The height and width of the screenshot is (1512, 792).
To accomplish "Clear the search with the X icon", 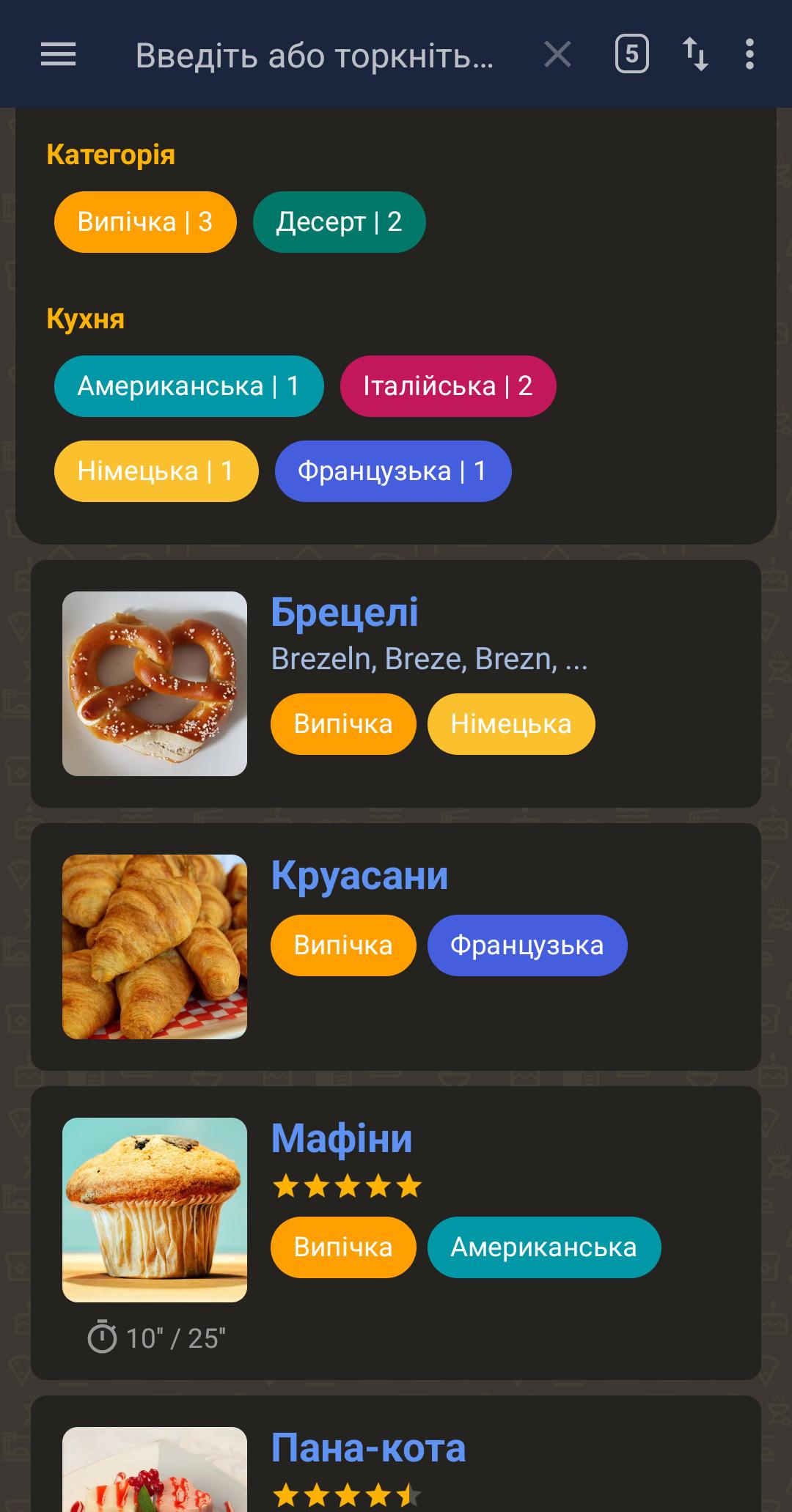I will (x=557, y=54).
